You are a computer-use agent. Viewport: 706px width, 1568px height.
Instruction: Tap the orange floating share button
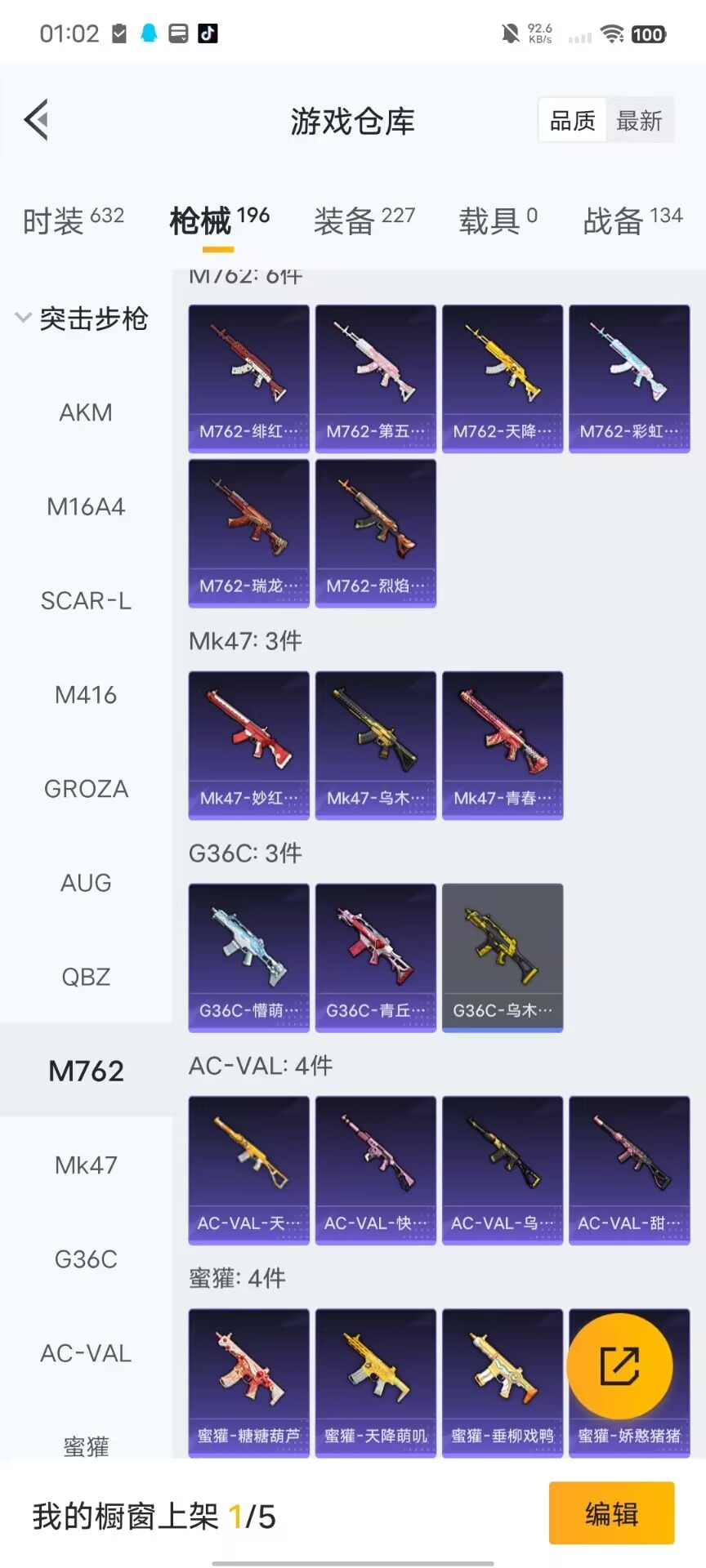click(x=619, y=1366)
